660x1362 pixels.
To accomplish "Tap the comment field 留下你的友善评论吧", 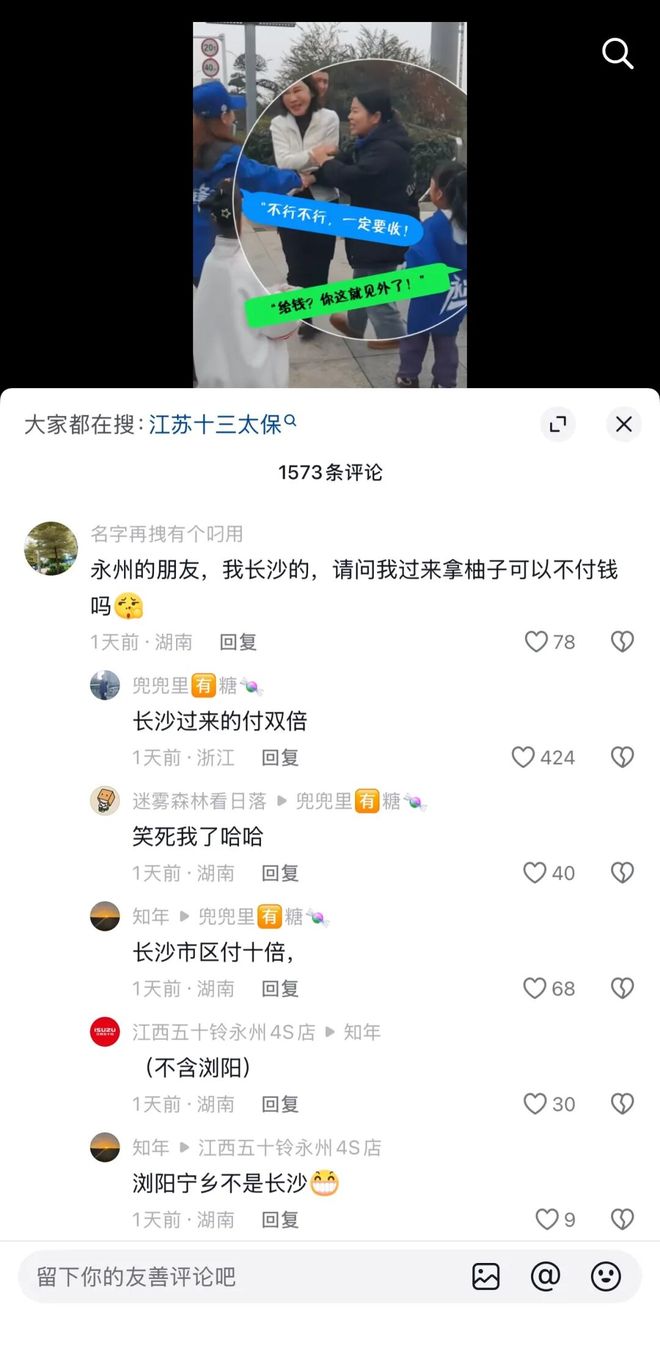I will pyautogui.click(x=240, y=1277).
